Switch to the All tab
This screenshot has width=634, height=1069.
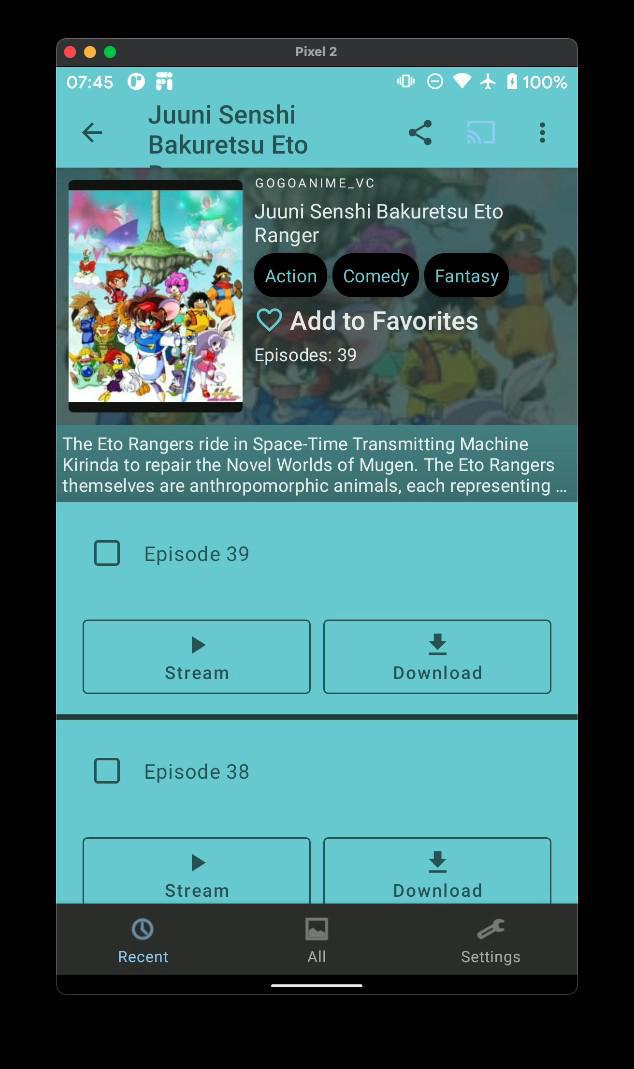click(316, 940)
